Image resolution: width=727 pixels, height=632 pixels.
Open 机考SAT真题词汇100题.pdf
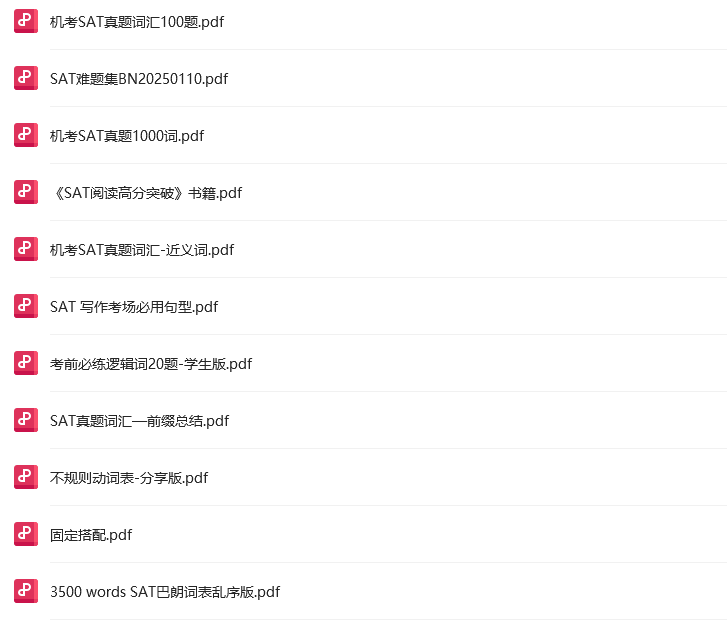[x=137, y=22]
